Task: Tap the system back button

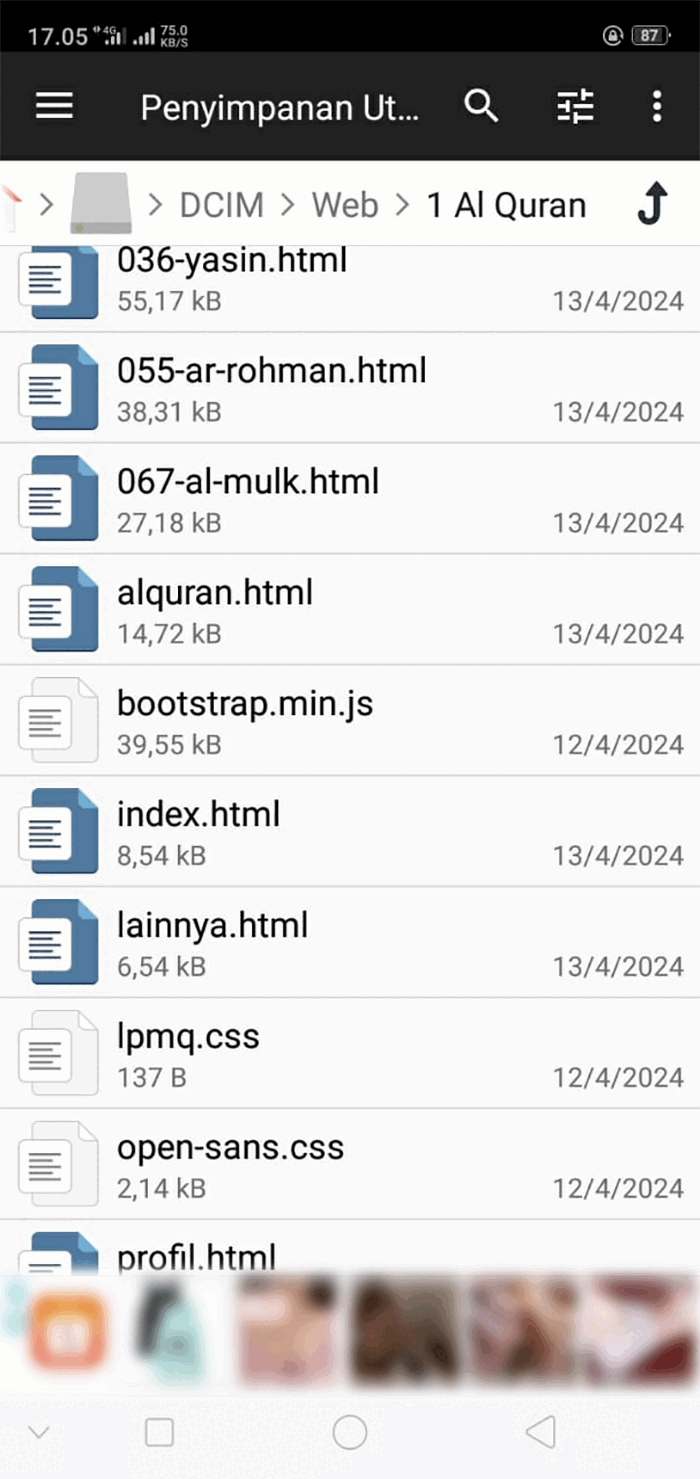Action: (x=540, y=1432)
